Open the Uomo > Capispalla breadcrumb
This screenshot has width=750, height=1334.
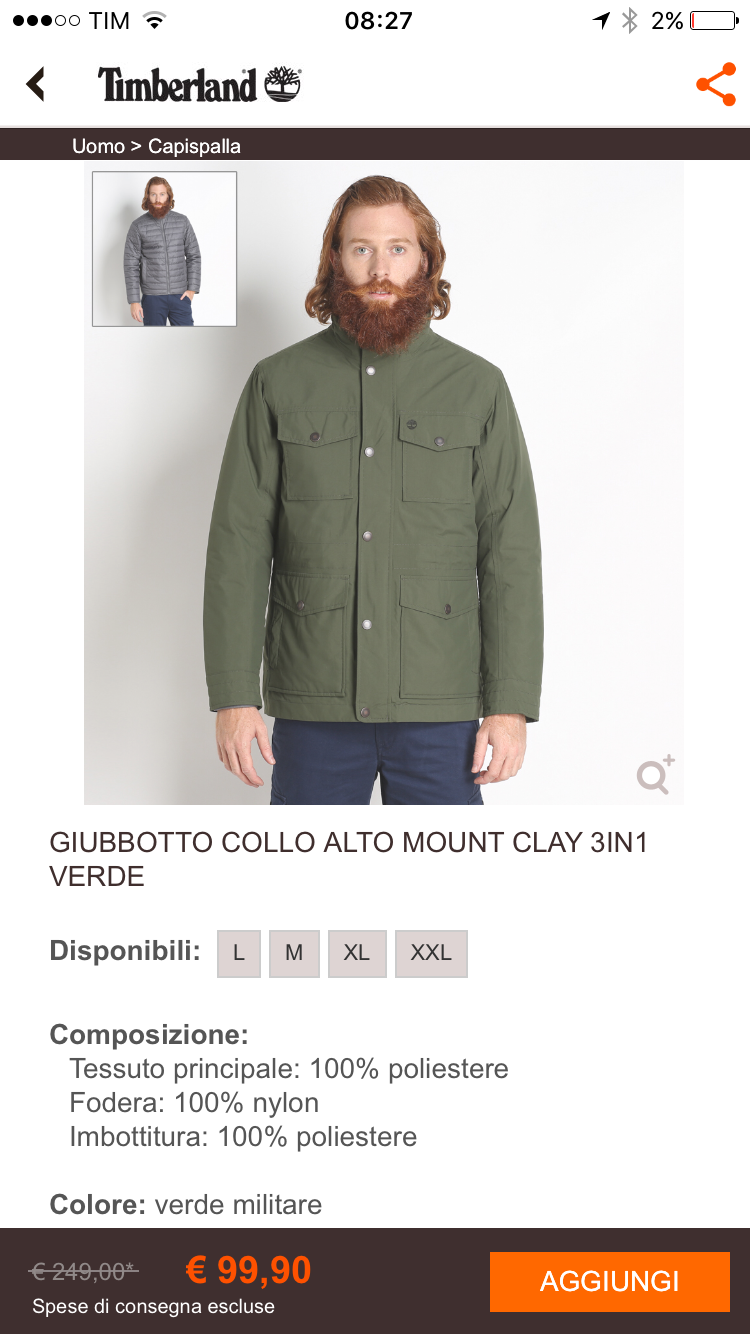pyautogui.click(x=156, y=146)
